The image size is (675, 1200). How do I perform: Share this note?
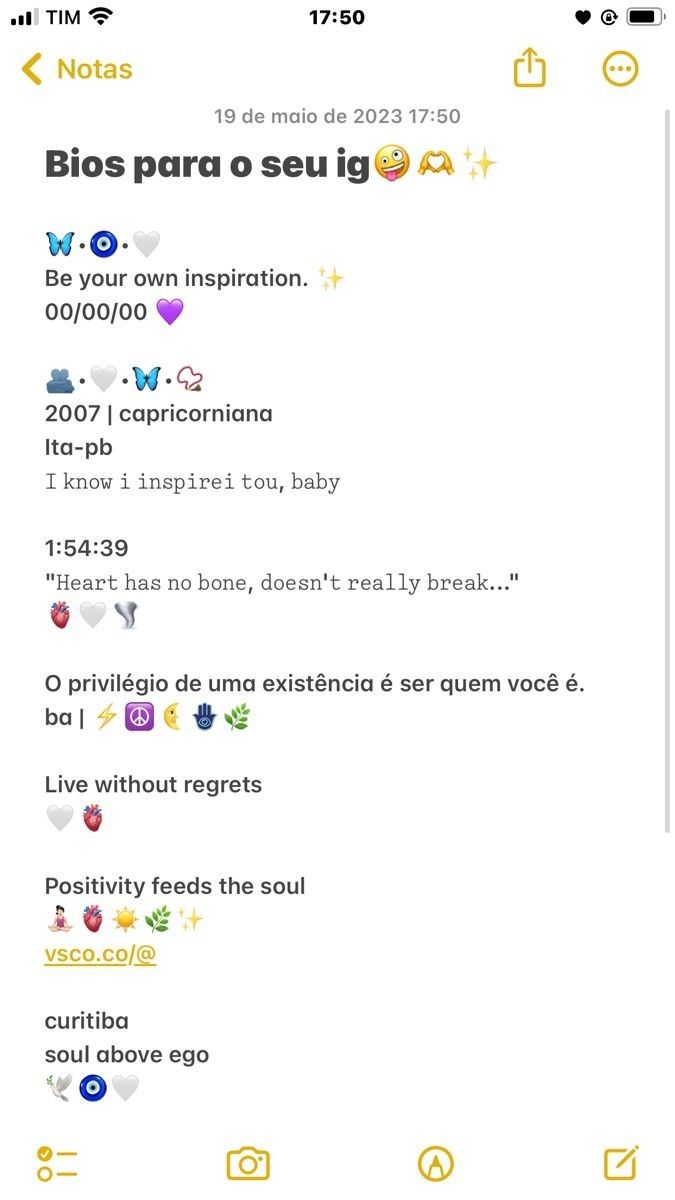pos(530,69)
